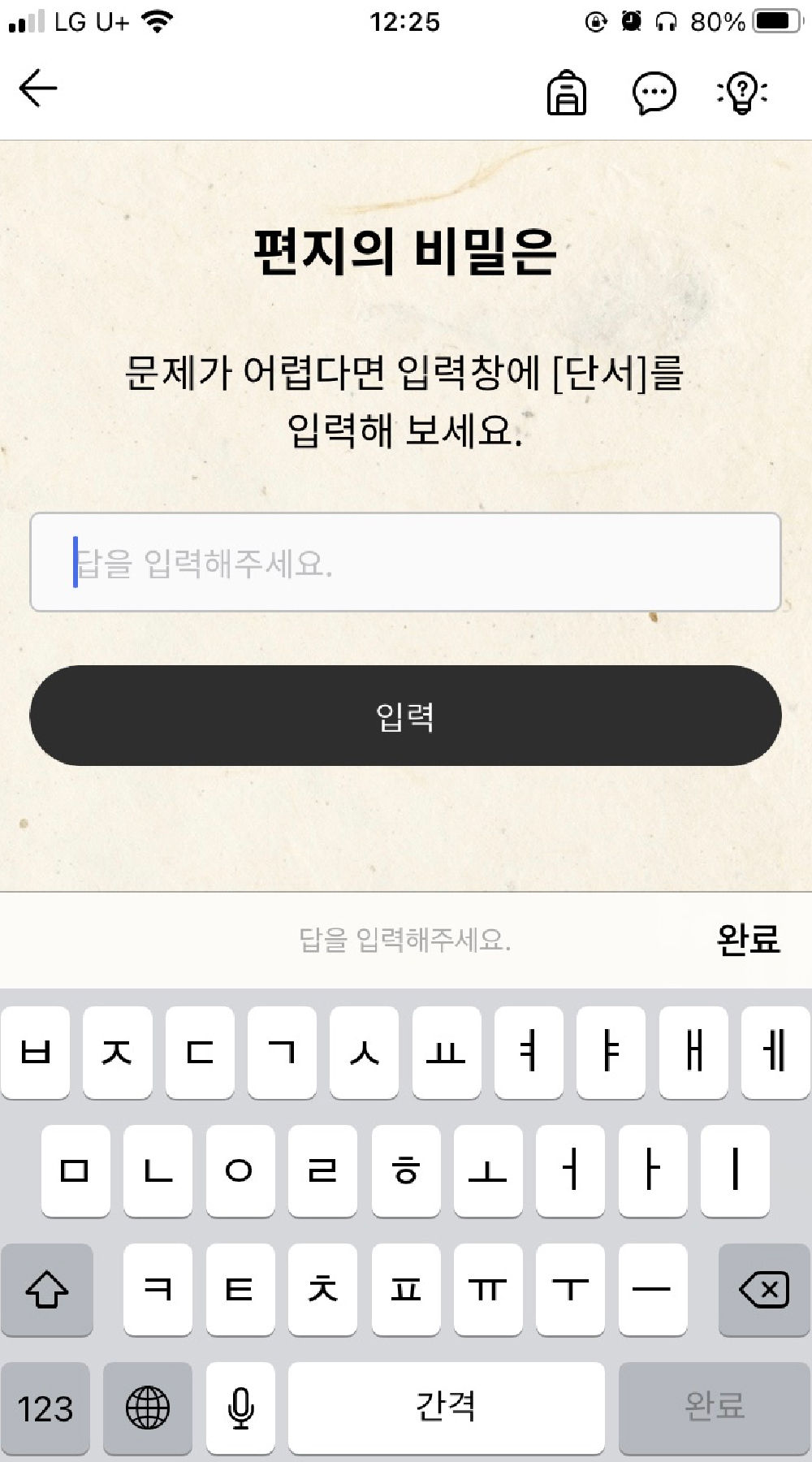Submit answer with the 입력 button
The image size is (812, 1462).
click(405, 716)
